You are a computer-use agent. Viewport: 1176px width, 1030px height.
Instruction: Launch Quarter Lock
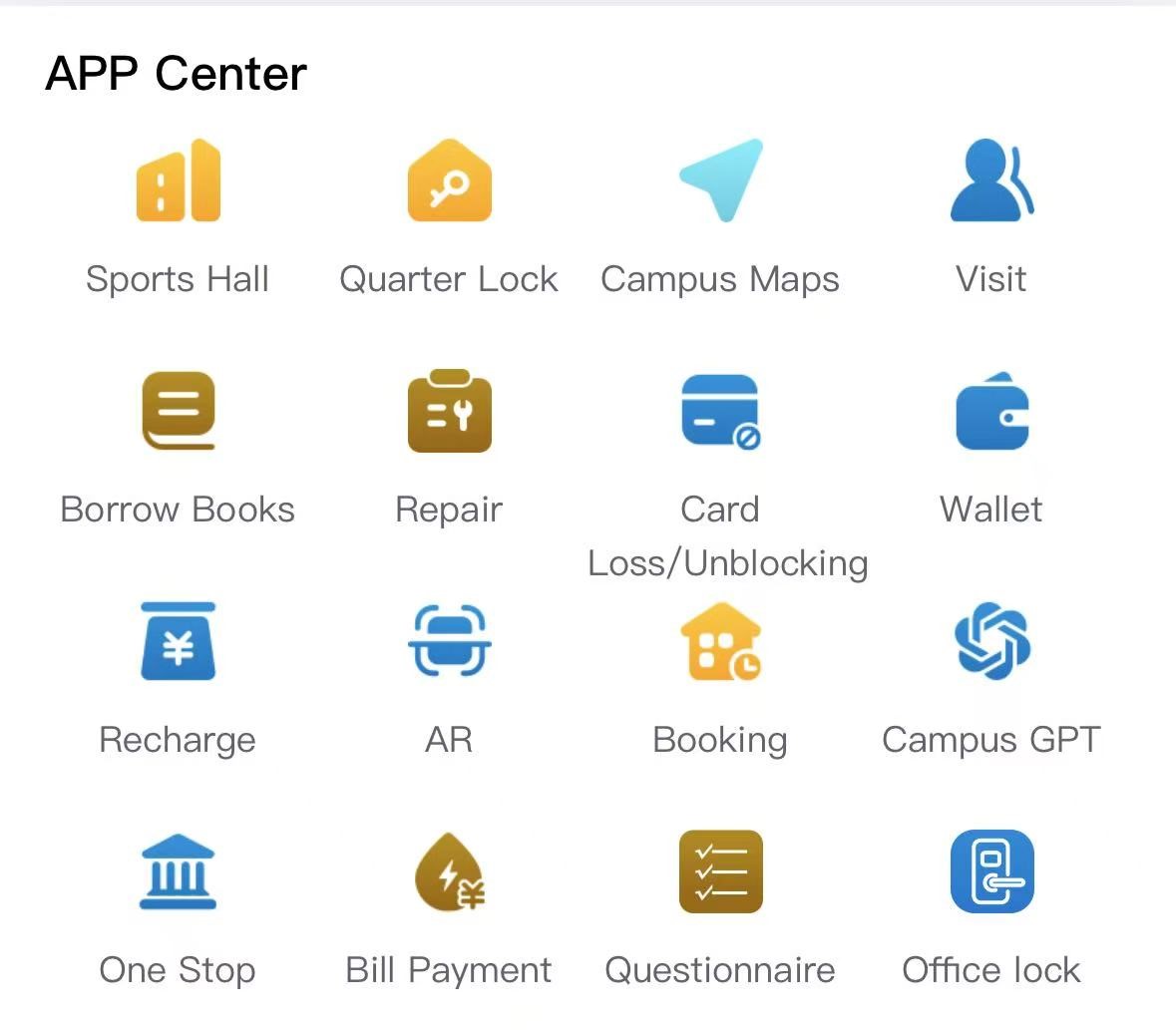[449, 181]
